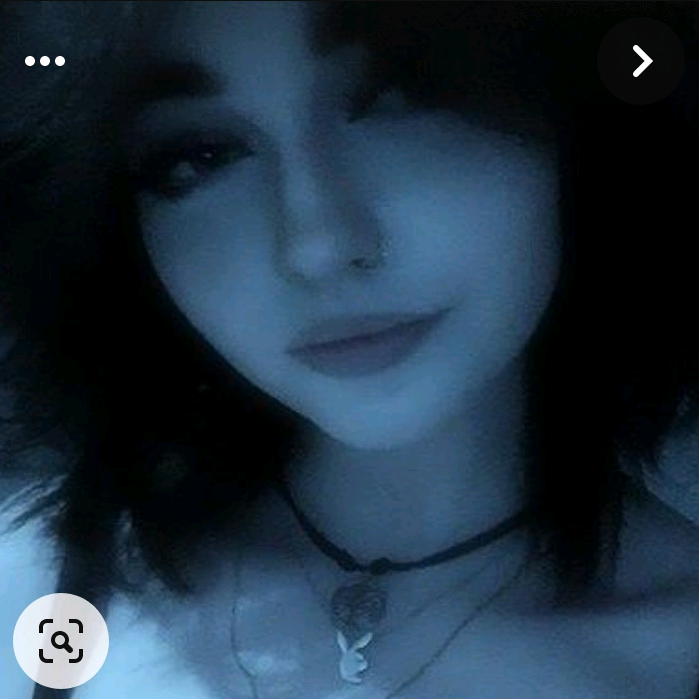Go to the next image arrow
This screenshot has width=699, height=699.
tap(641, 61)
